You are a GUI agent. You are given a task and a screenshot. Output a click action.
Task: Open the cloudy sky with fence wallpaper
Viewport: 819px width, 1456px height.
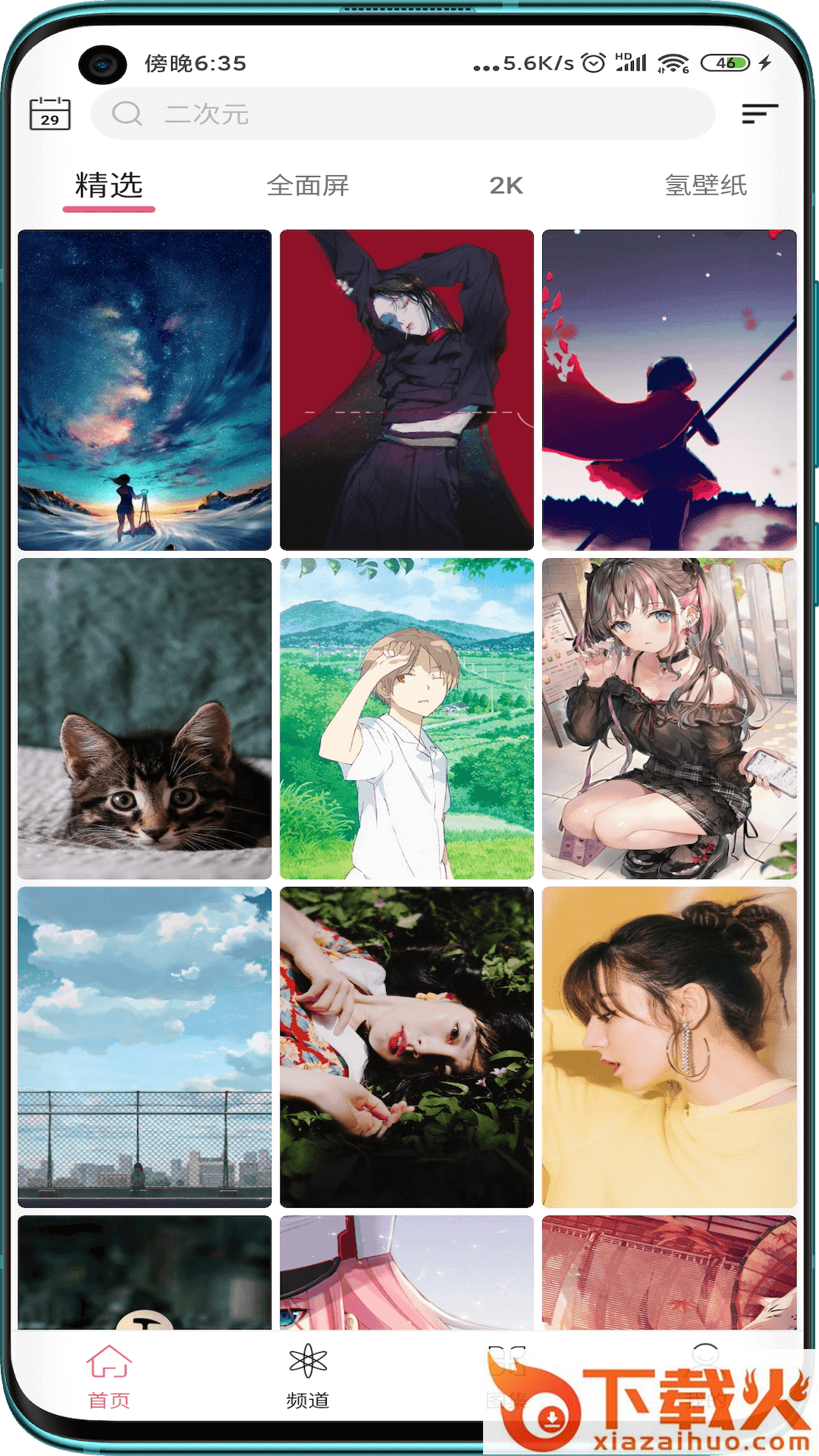pyautogui.click(x=145, y=1046)
